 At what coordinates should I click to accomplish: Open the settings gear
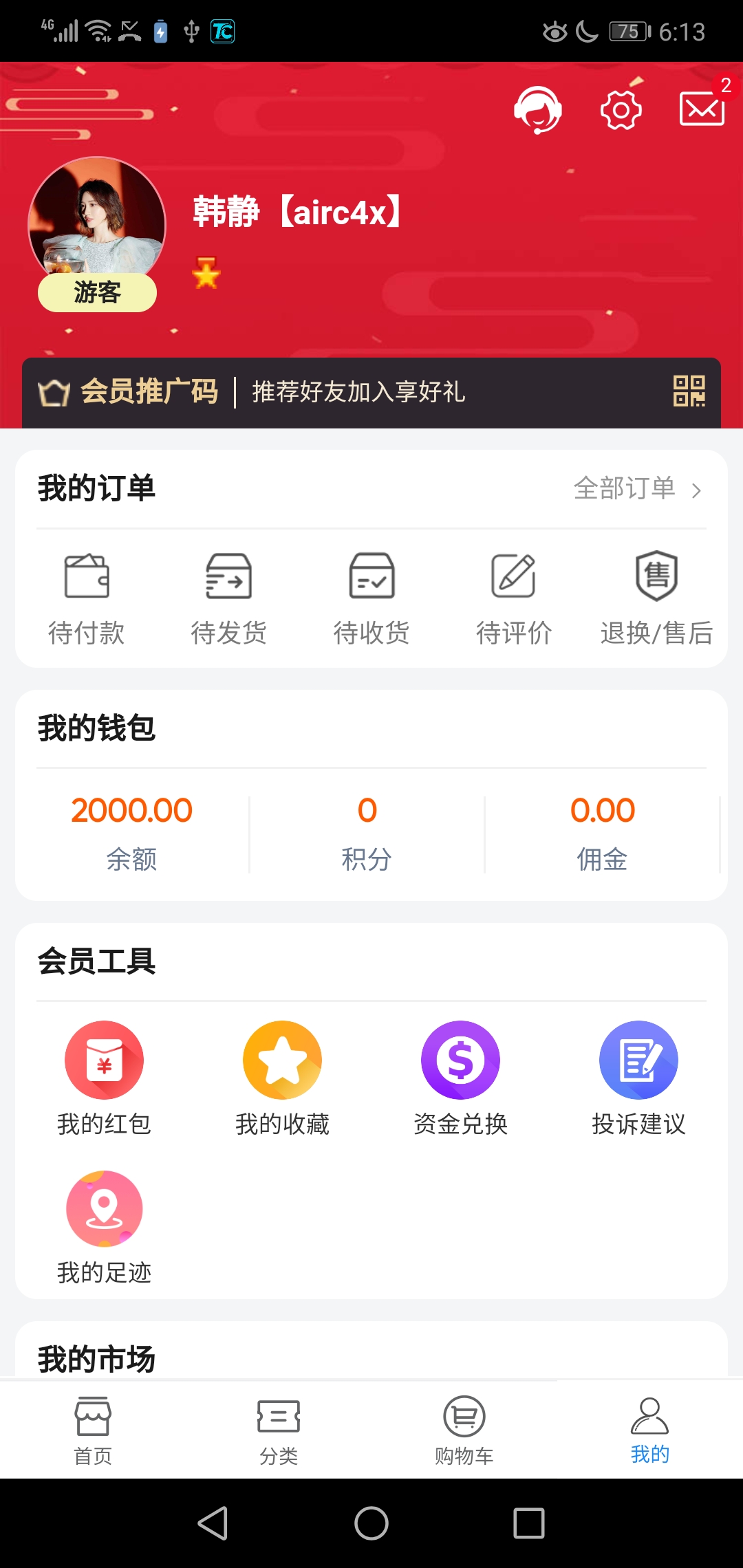coord(621,110)
